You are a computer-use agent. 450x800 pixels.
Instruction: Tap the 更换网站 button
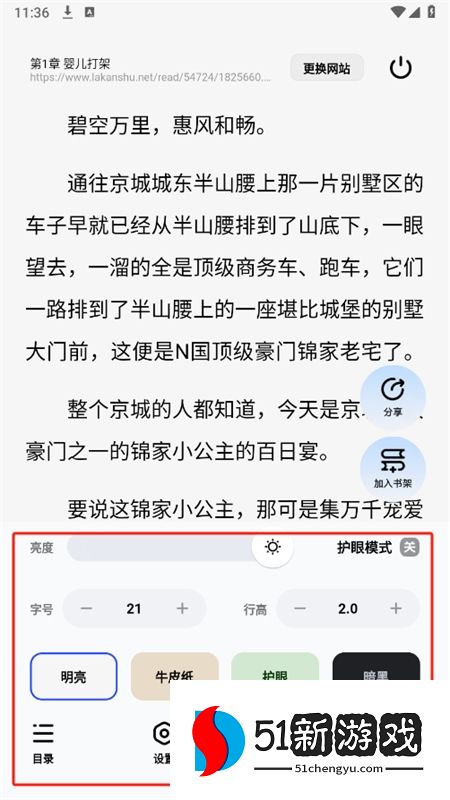point(327,68)
